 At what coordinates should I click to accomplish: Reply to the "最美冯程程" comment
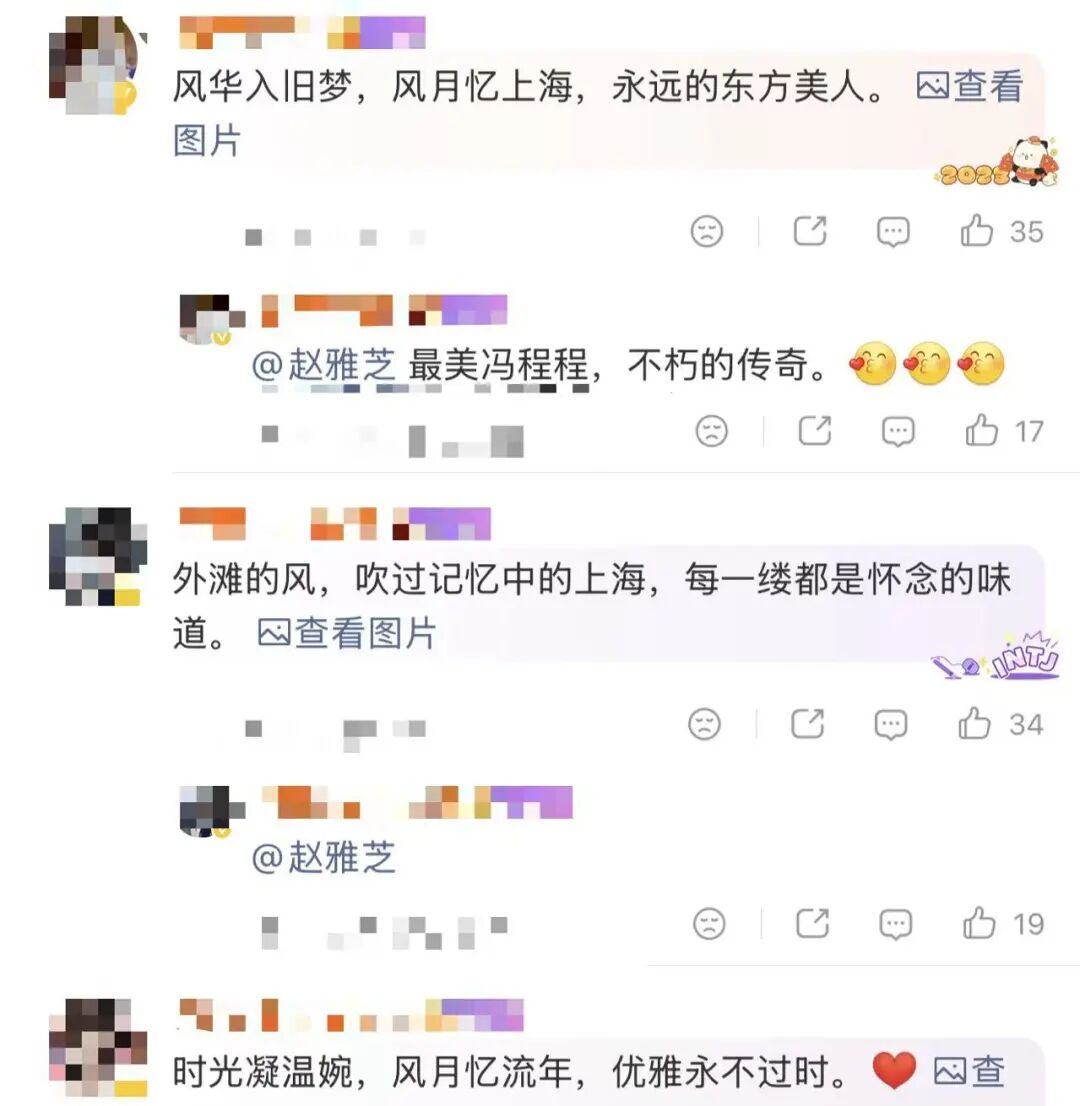click(x=897, y=431)
